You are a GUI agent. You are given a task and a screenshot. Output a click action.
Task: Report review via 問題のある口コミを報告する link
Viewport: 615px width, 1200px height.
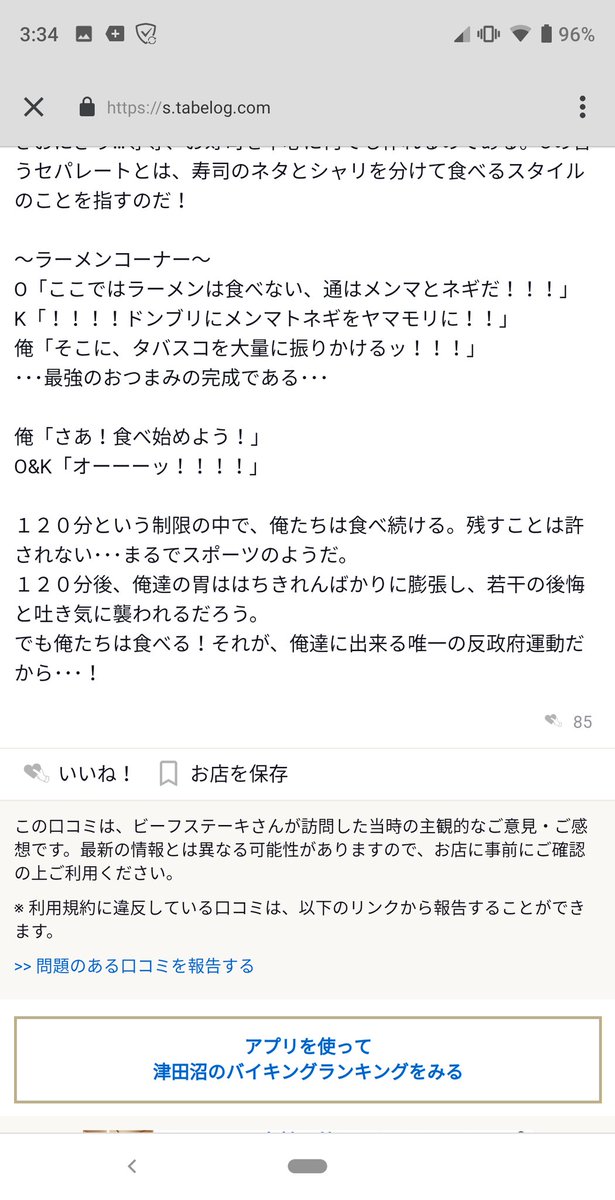pyautogui.click(x=135, y=965)
